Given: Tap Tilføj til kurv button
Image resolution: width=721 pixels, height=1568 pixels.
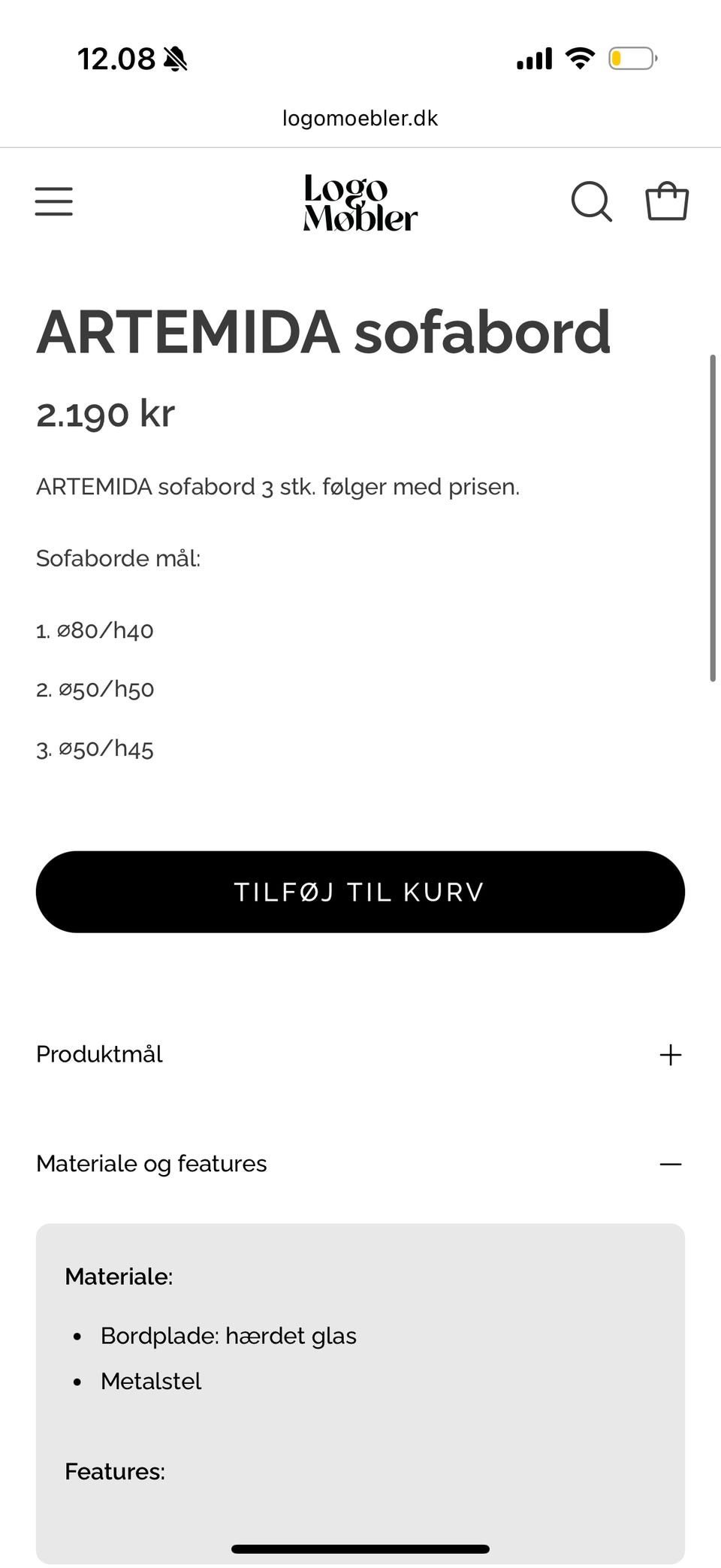Looking at the screenshot, I should click(x=360, y=892).
